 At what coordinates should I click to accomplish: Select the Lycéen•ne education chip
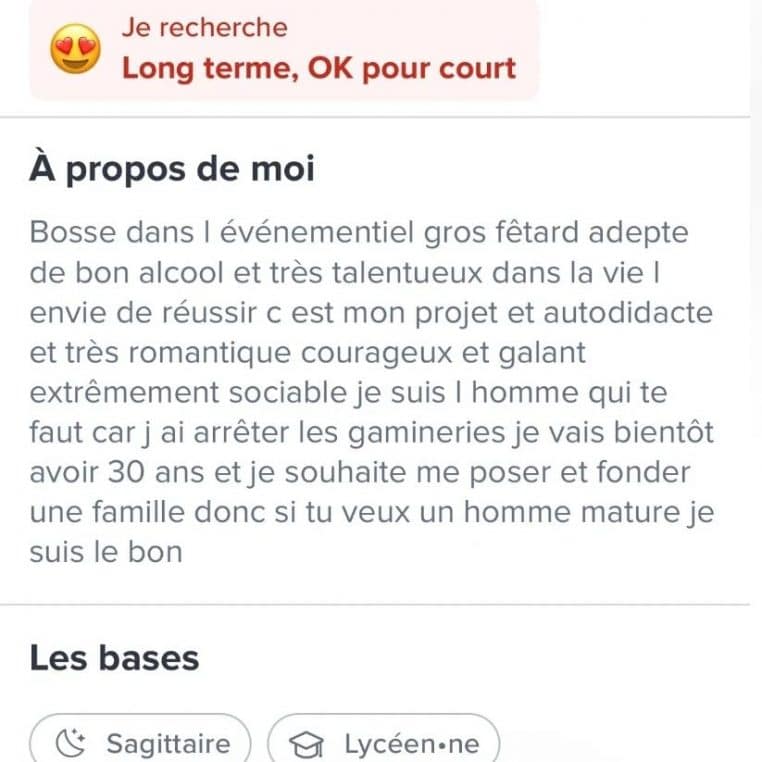tap(384, 742)
